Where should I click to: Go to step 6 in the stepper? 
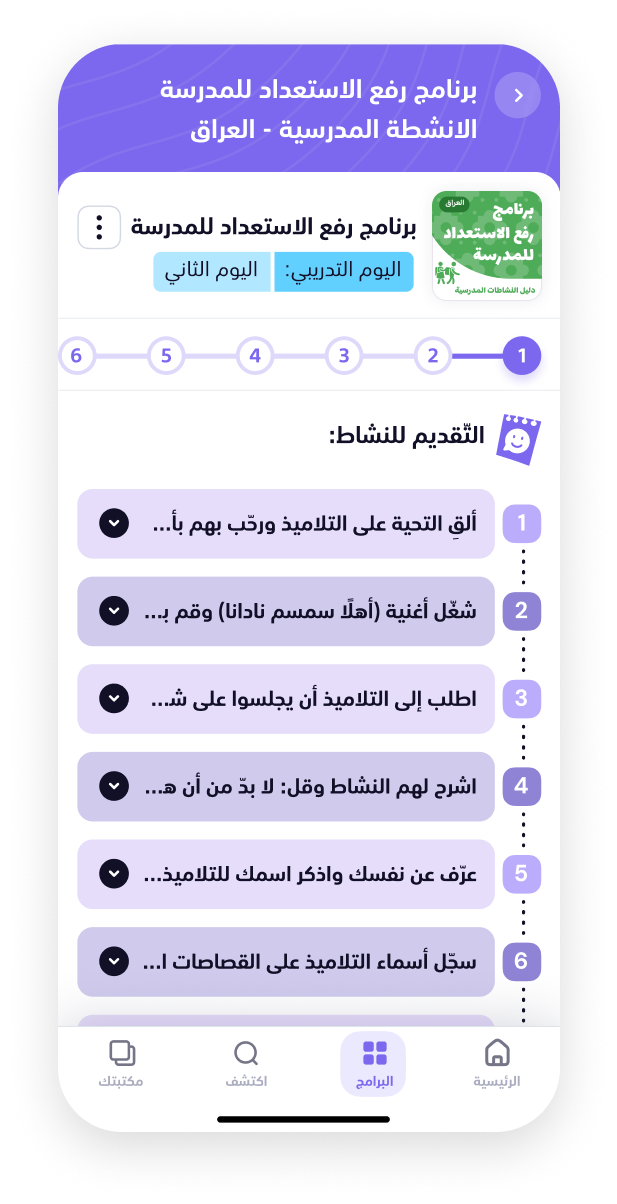click(x=77, y=355)
